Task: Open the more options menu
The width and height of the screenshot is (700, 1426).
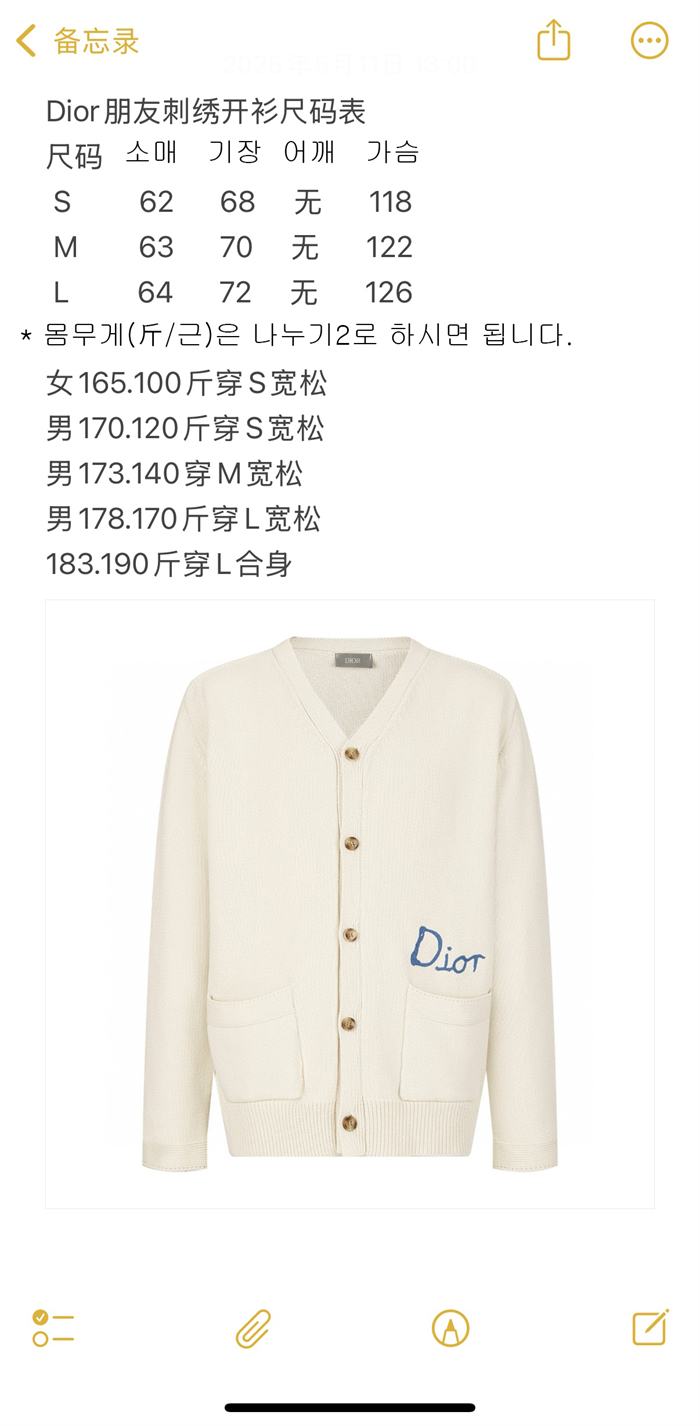Action: [649, 41]
